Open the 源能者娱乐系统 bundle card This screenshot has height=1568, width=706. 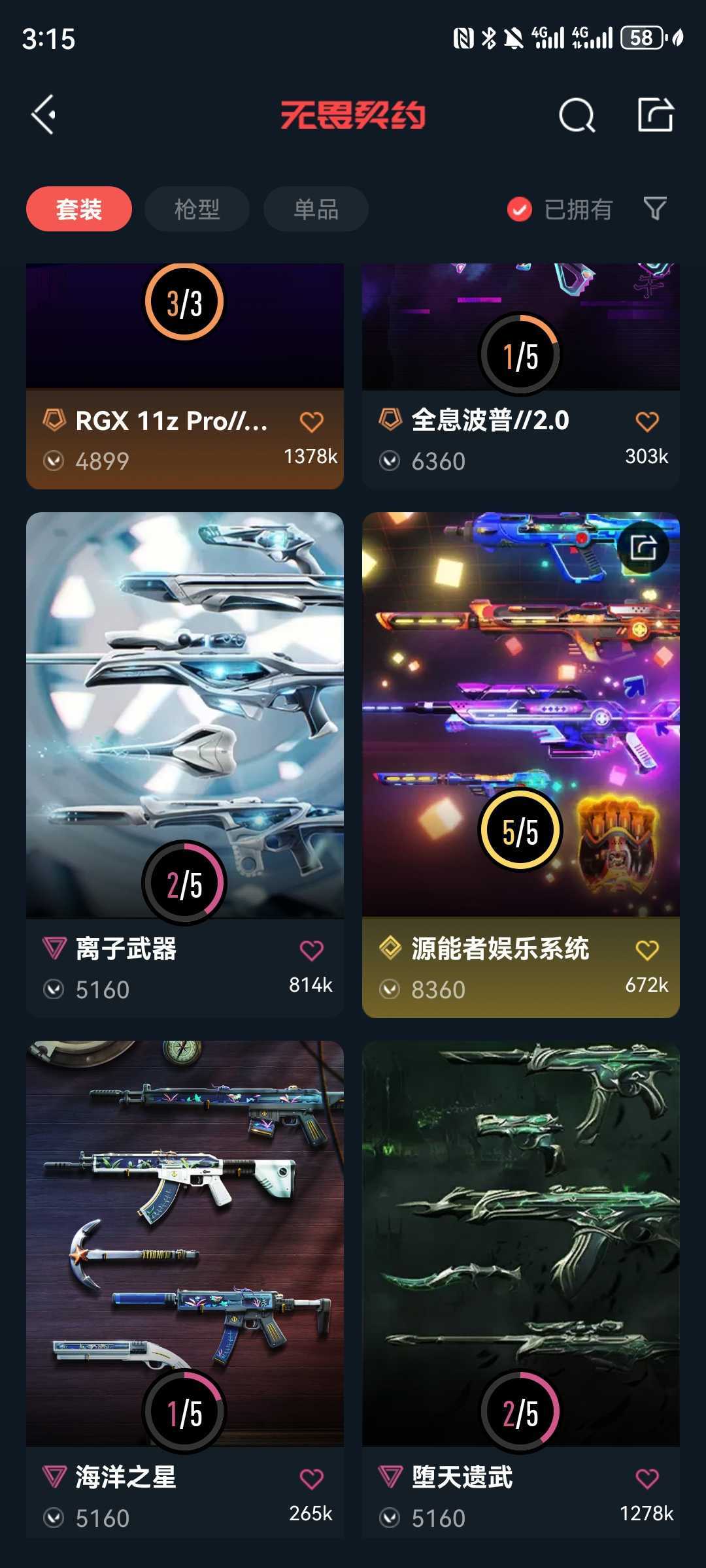(521, 765)
